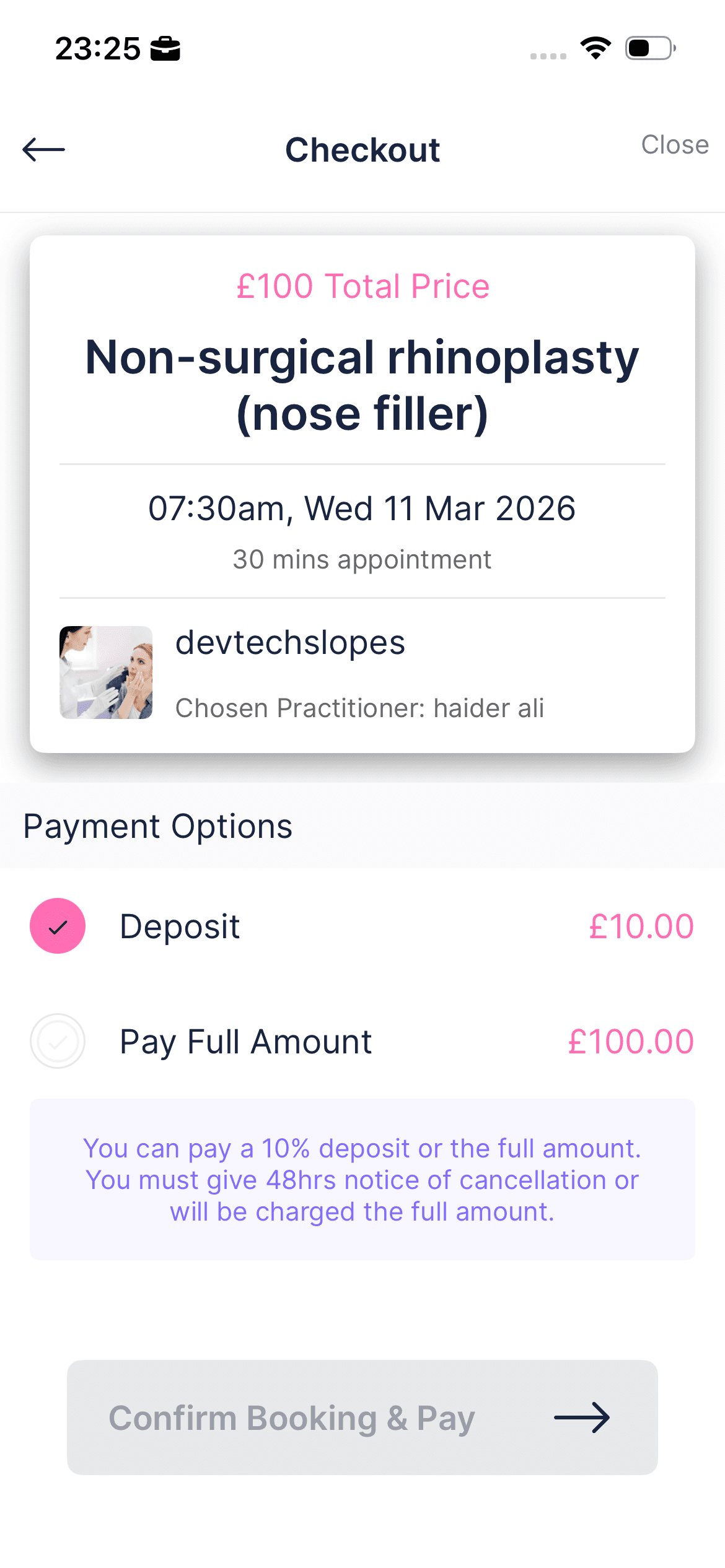
Task: Click Close at top right
Action: [675, 145]
